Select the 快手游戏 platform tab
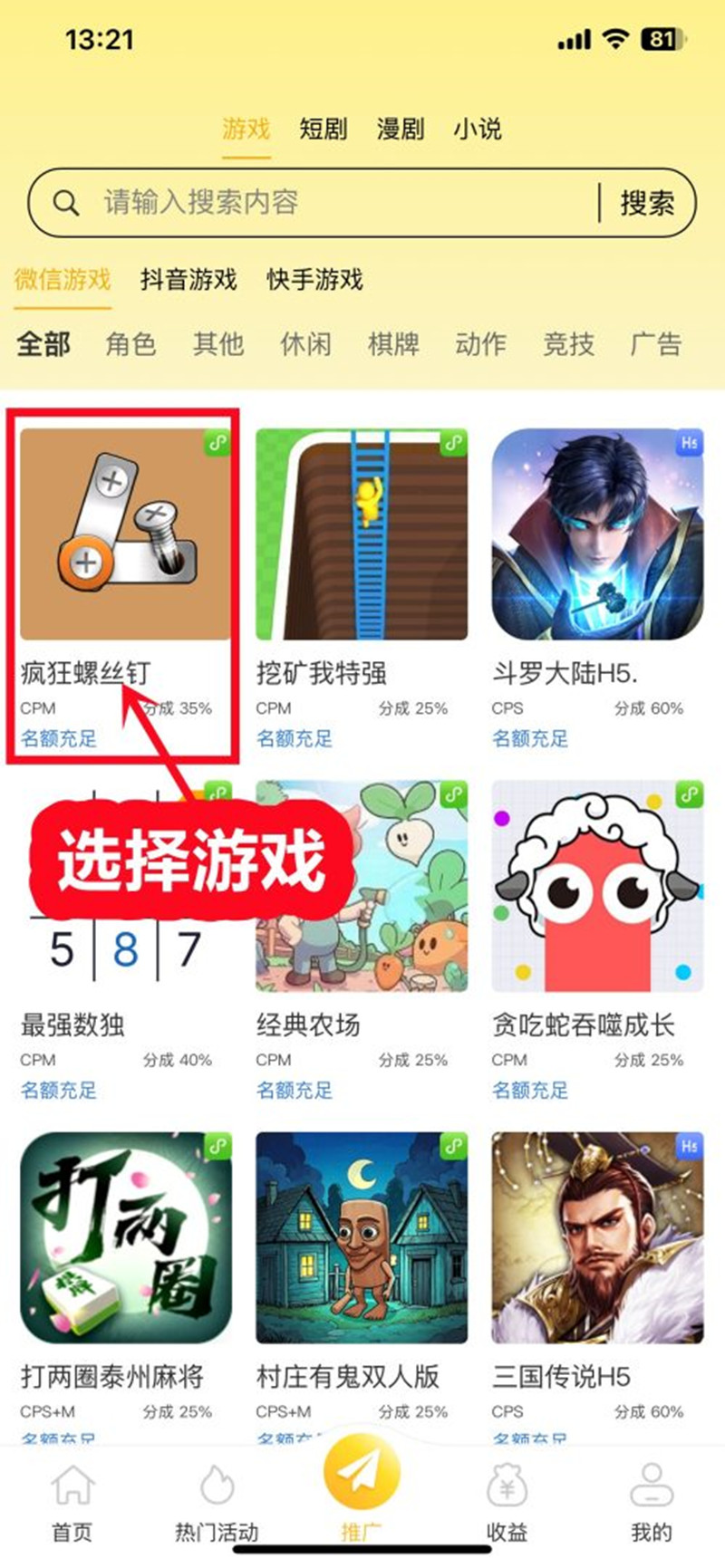 click(314, 279)
